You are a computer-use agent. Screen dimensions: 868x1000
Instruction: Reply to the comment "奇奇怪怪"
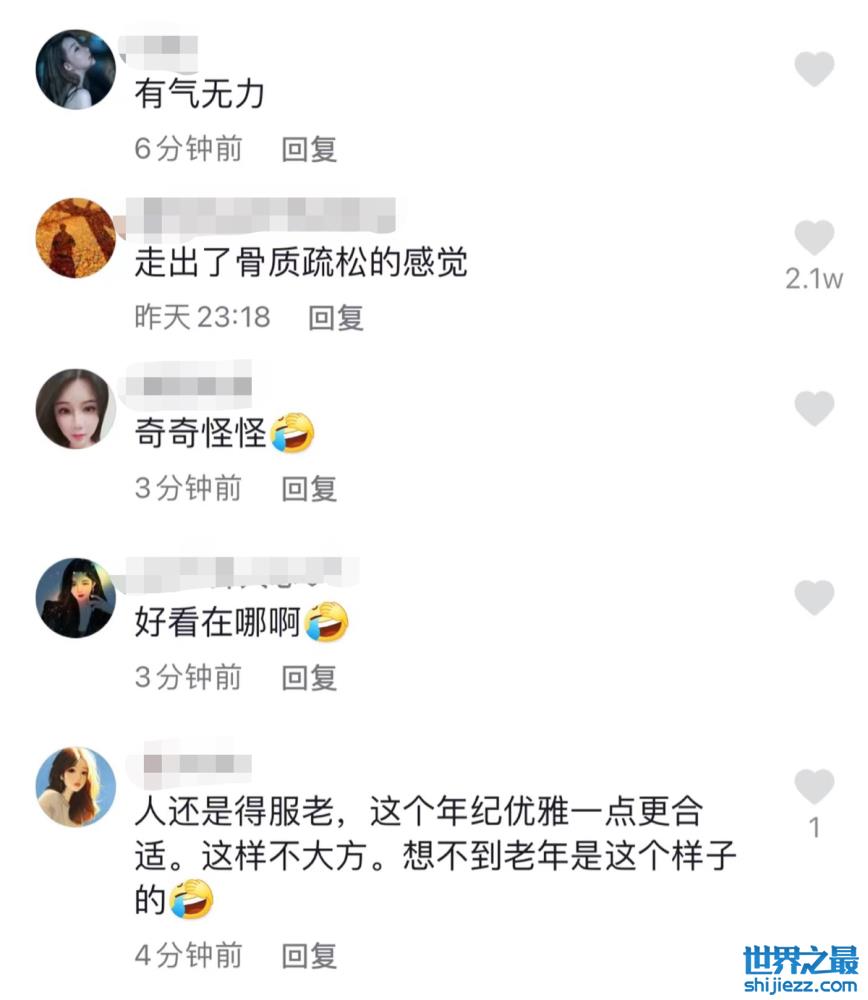(x=309, y=488)
